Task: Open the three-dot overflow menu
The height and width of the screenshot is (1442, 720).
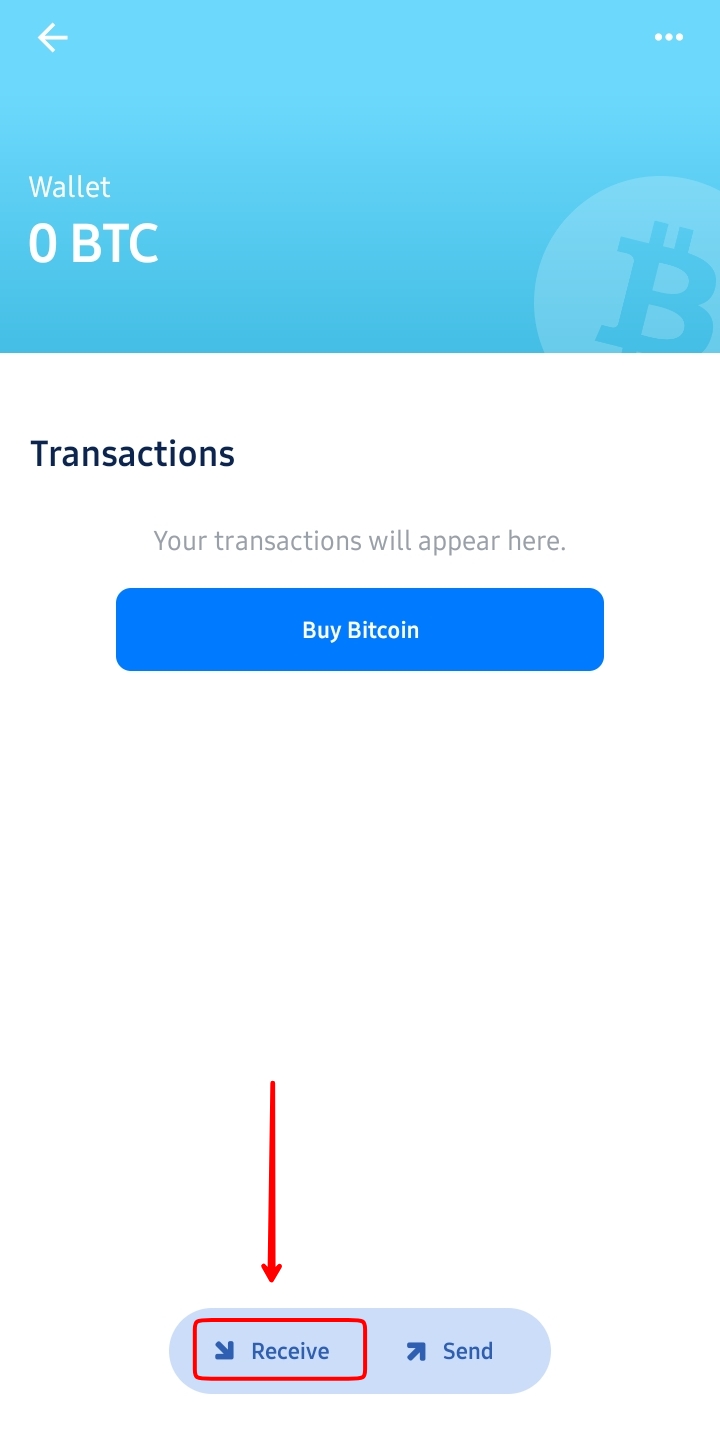Action: pyautogui.click(x=668, y=38)
